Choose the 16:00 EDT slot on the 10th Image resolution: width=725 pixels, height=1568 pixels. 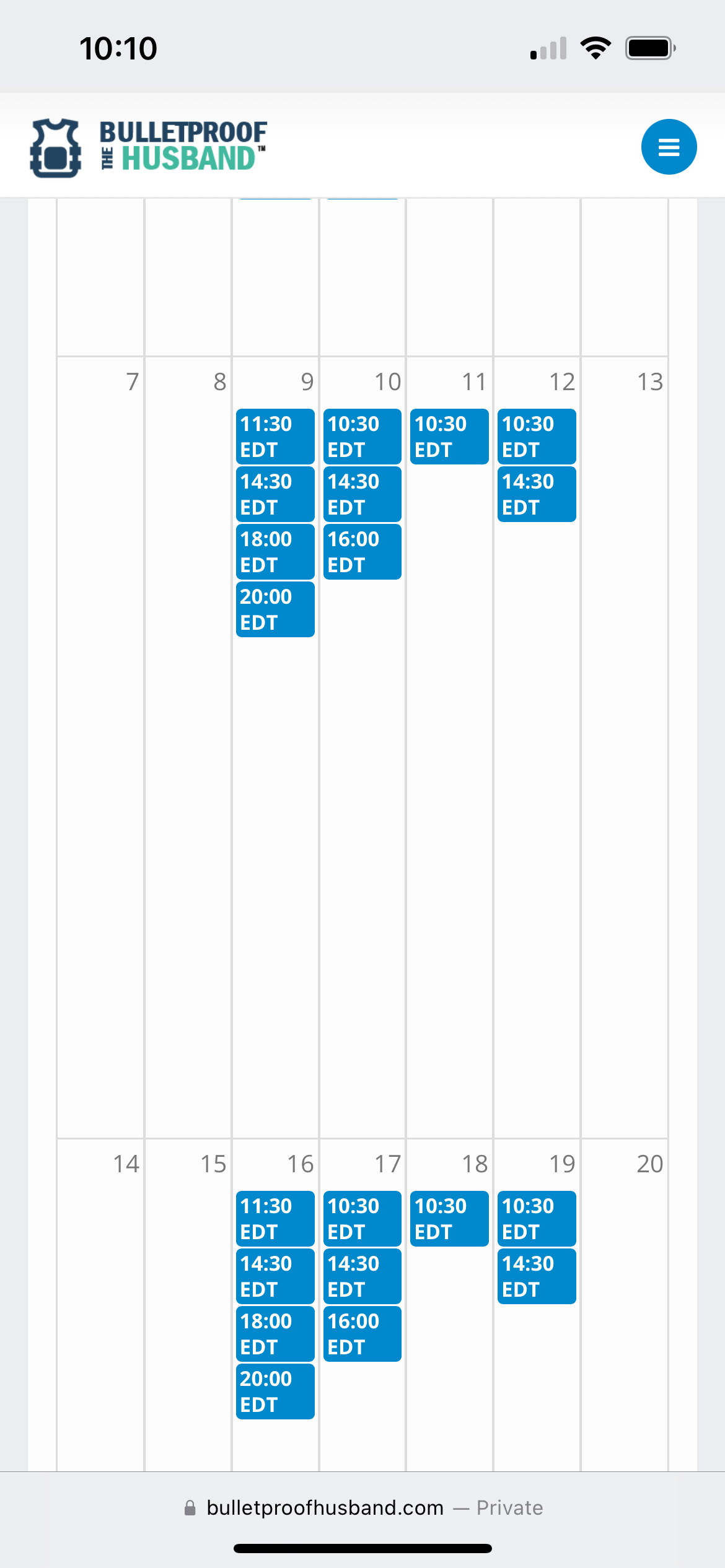(x=362, y=552)
